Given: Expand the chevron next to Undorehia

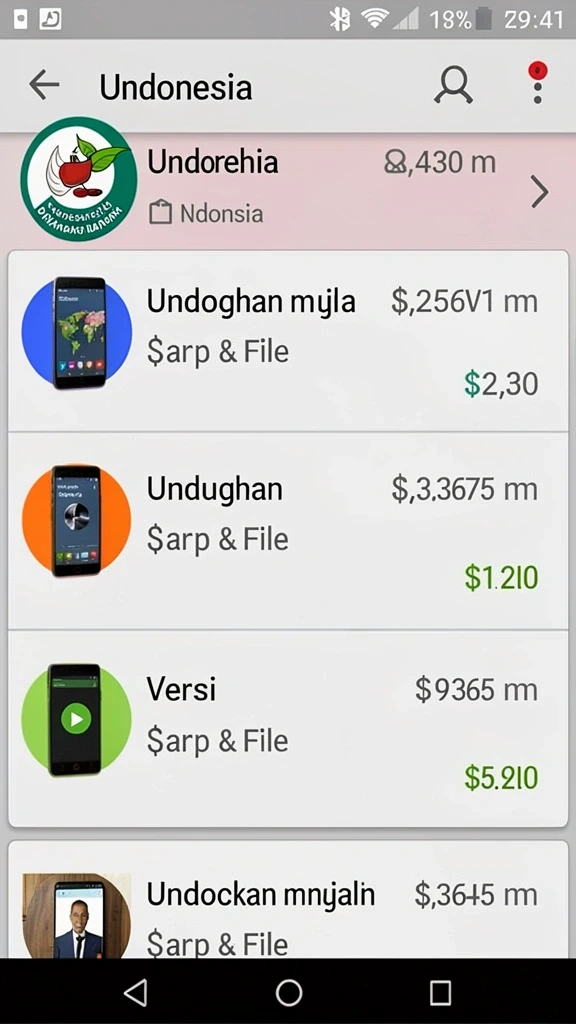Looking at the screenshot, I should click(539, 193).
